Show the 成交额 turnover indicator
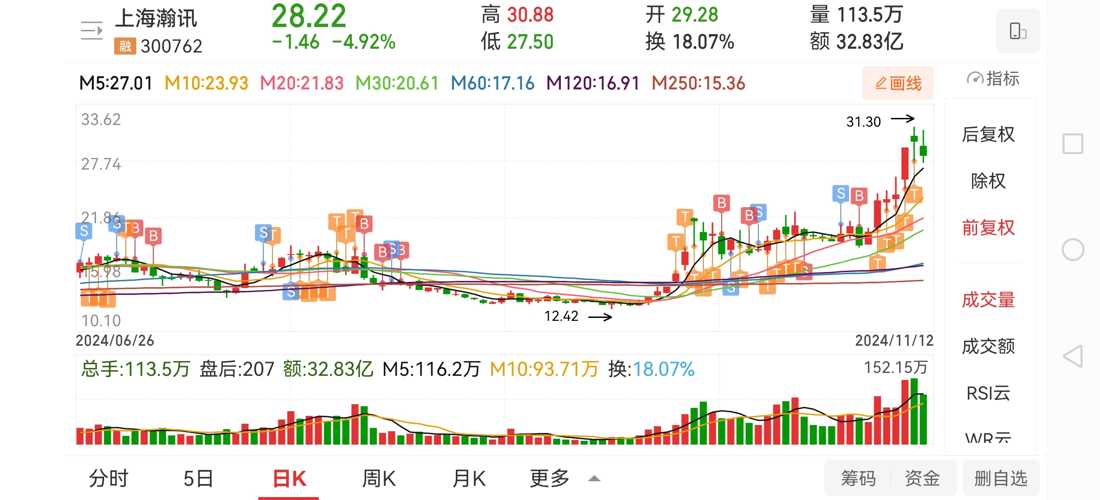Image resolution: width=1100 pixels, height=500 pixels. [x=988, y=346]
